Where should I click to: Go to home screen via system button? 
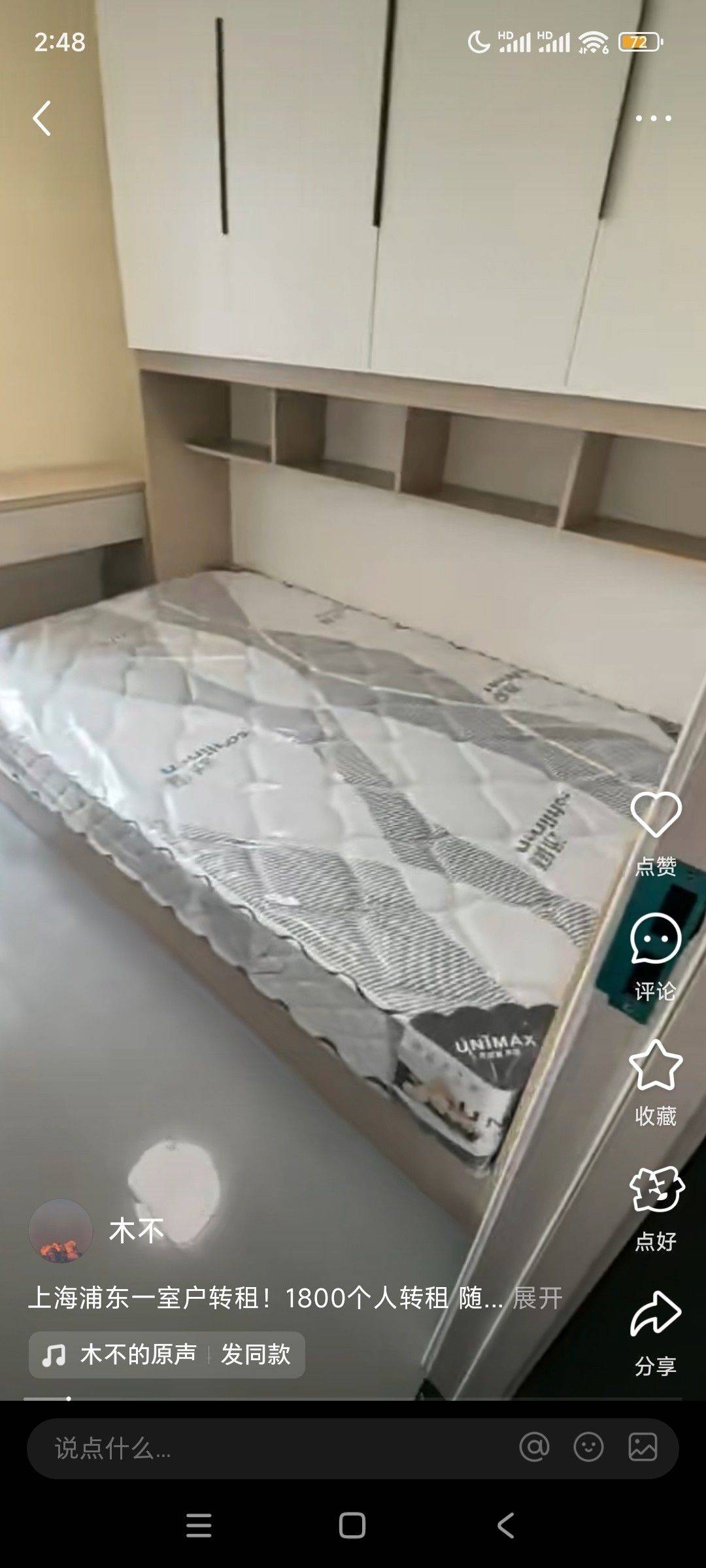[352, 1526]
